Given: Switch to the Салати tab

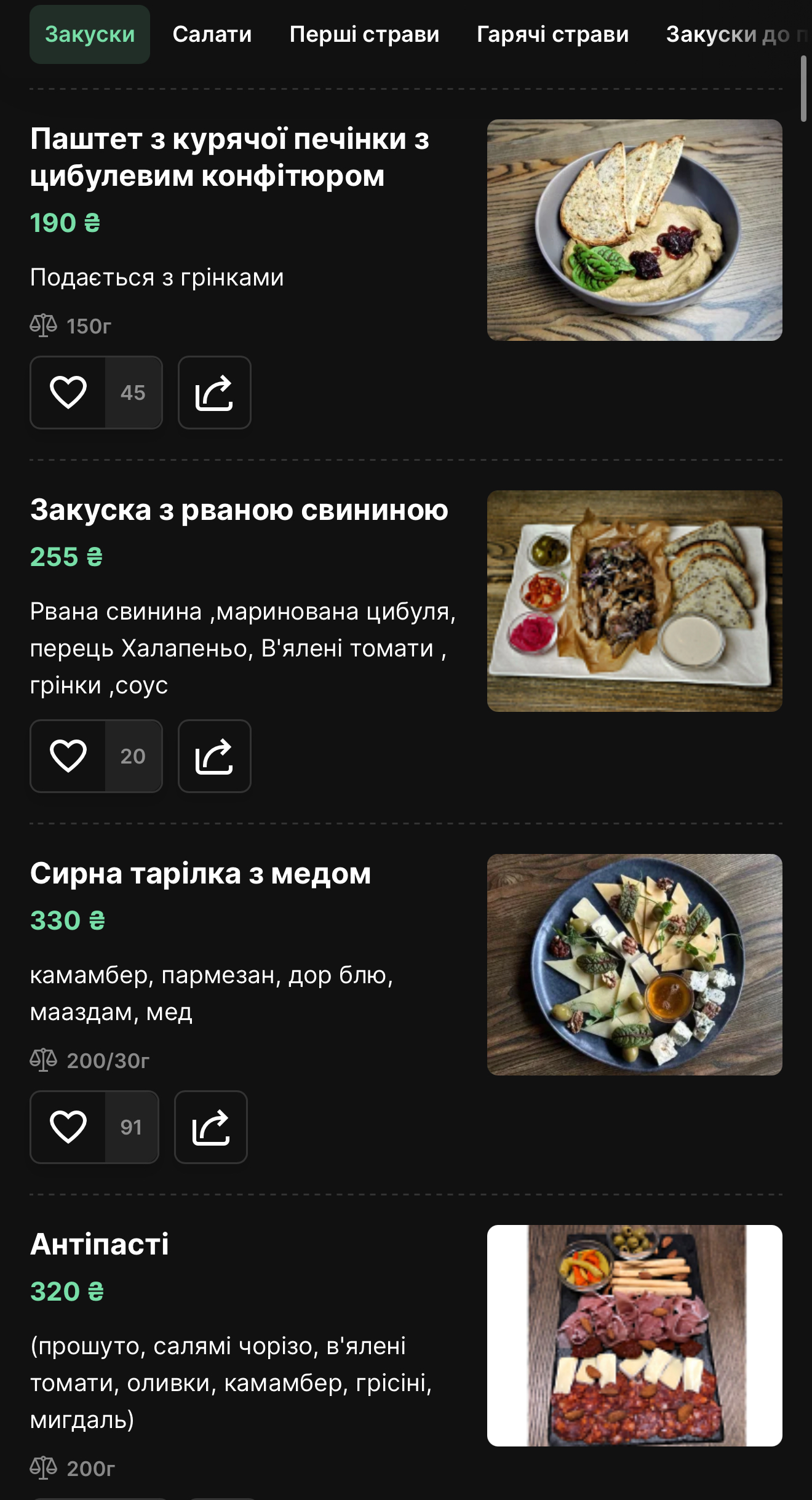Looking at the screenshot, I should click(x=212, y=34).
